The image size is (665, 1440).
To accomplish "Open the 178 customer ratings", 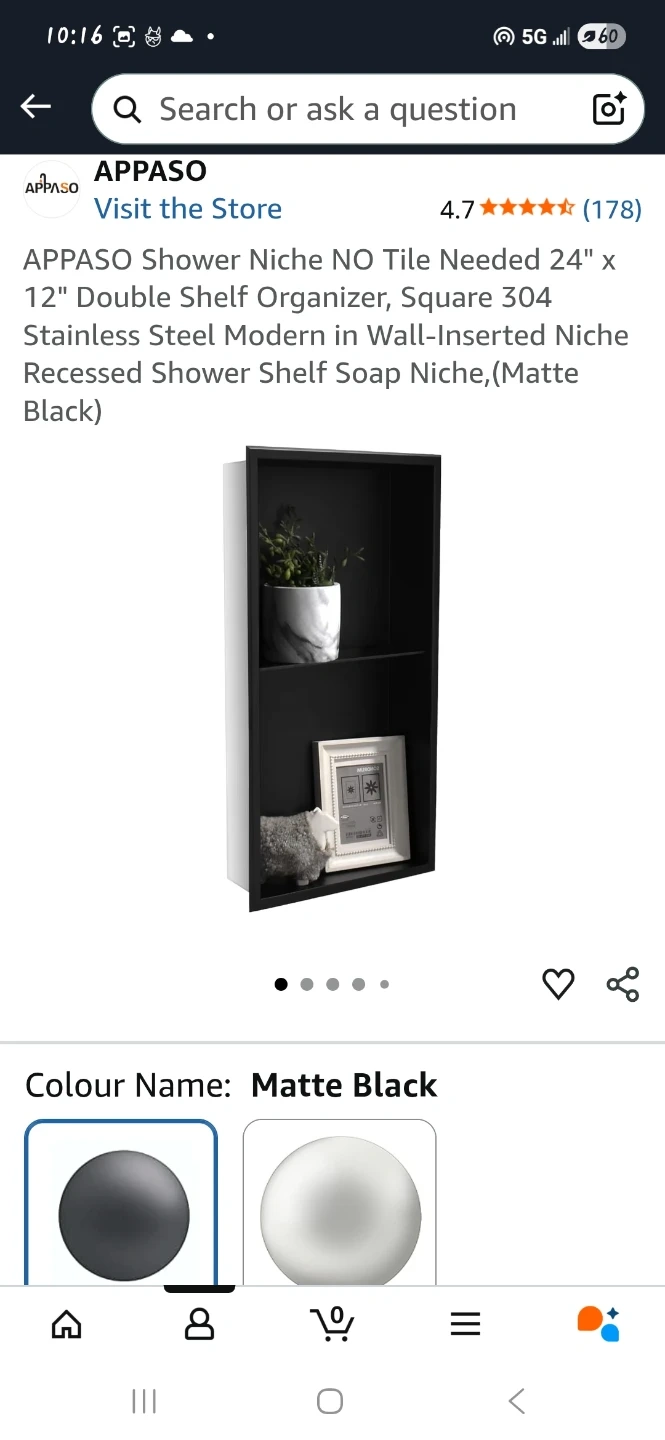I will coord(612,209).
